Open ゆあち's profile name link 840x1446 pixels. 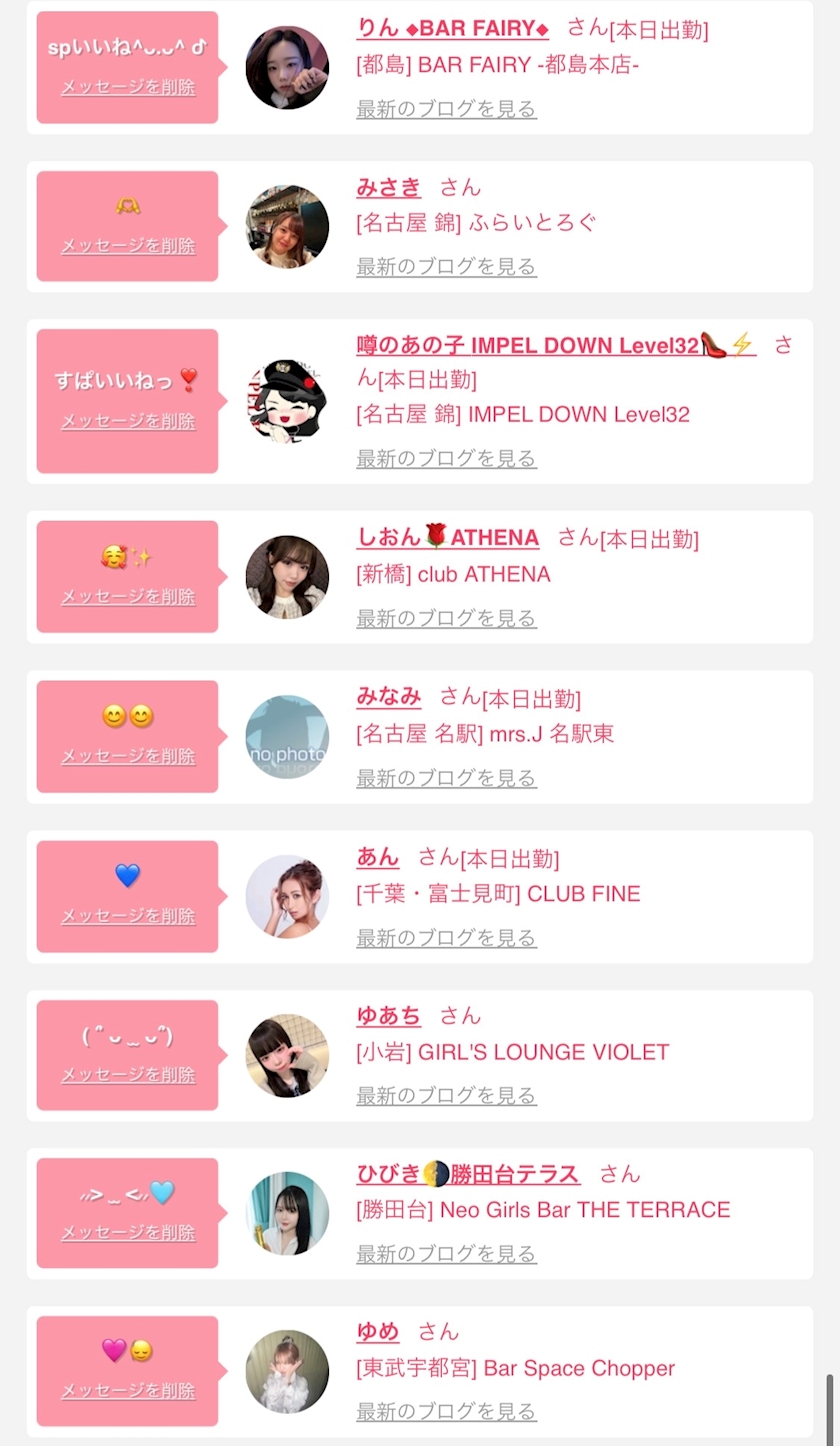tap(389, 1016)
